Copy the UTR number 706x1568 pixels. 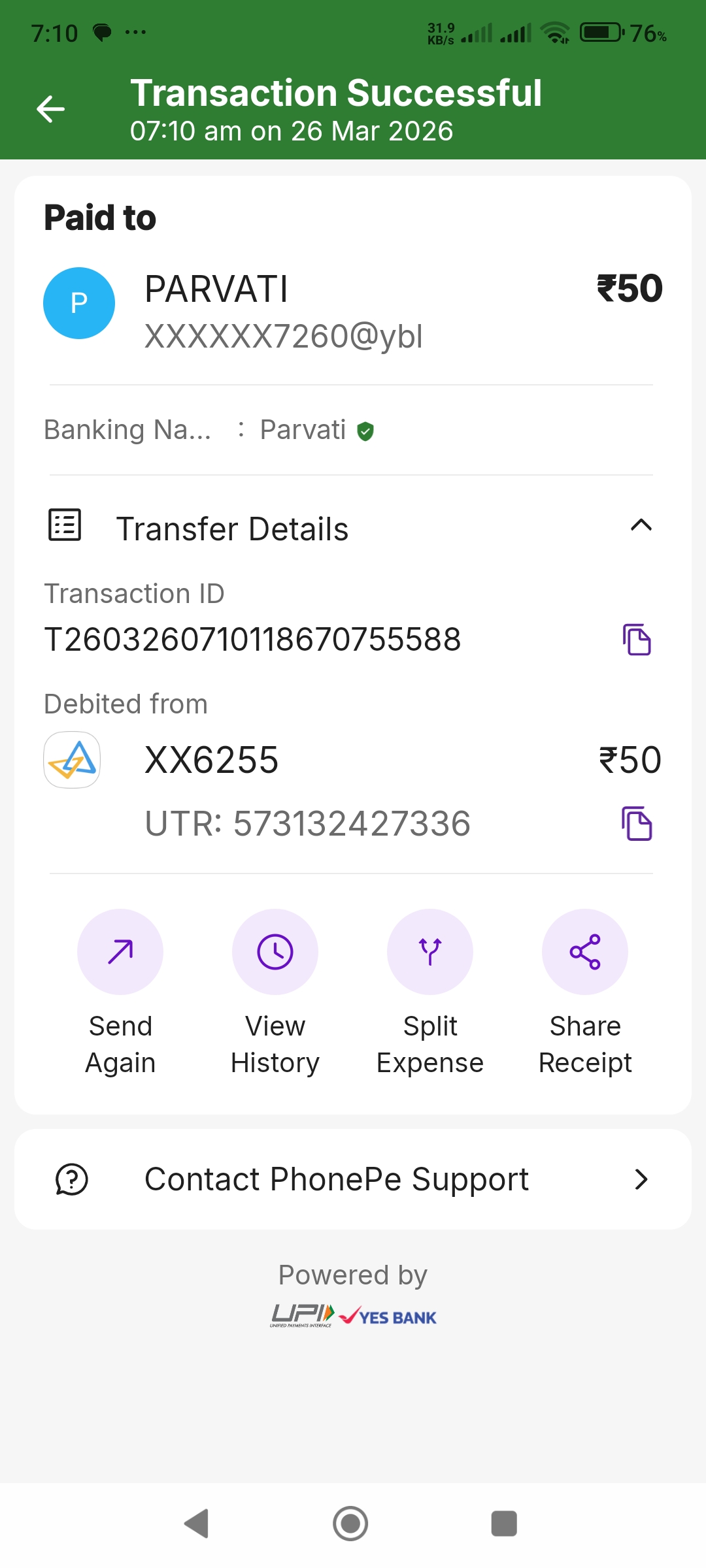[637, 823]
